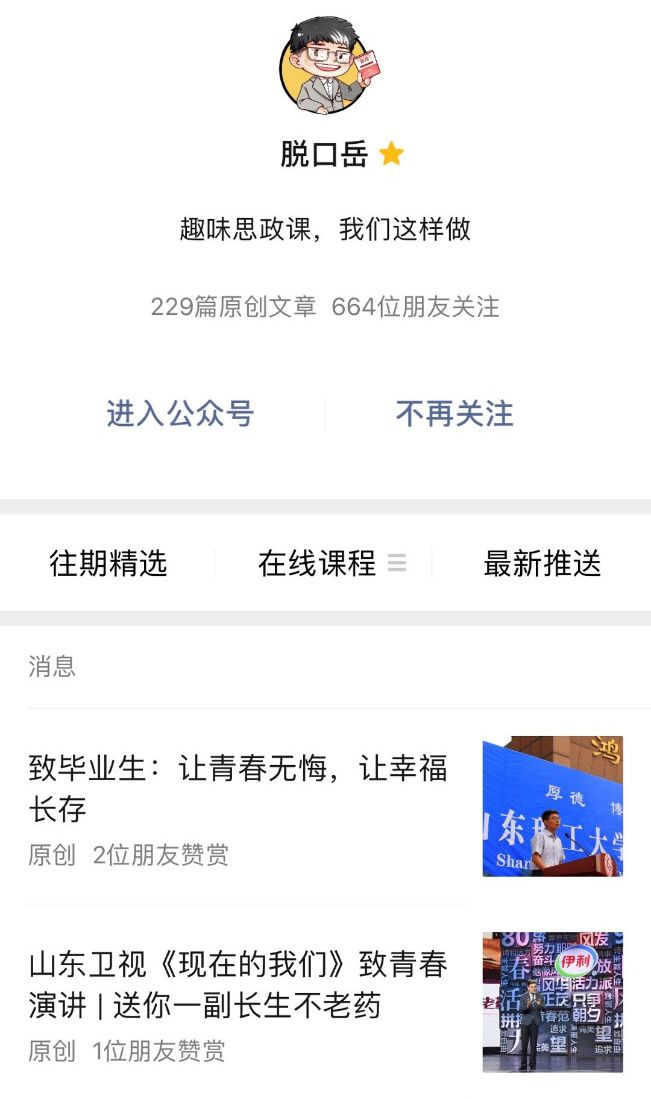651x1099 pixels.
Task: View the 脱口岳 profile avatar
Action: (325, 65)
